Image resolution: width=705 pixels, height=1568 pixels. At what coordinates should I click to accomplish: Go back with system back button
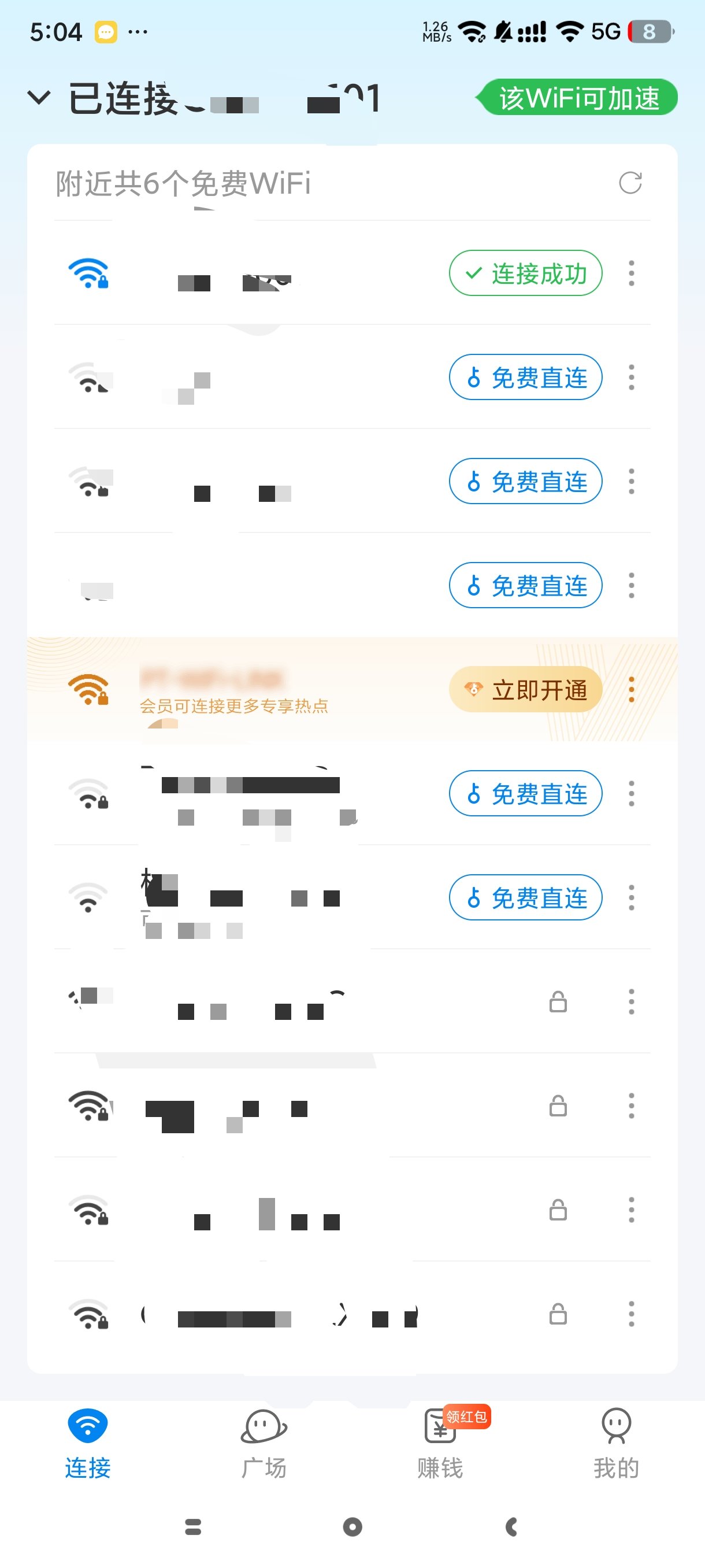point(511,1526)
